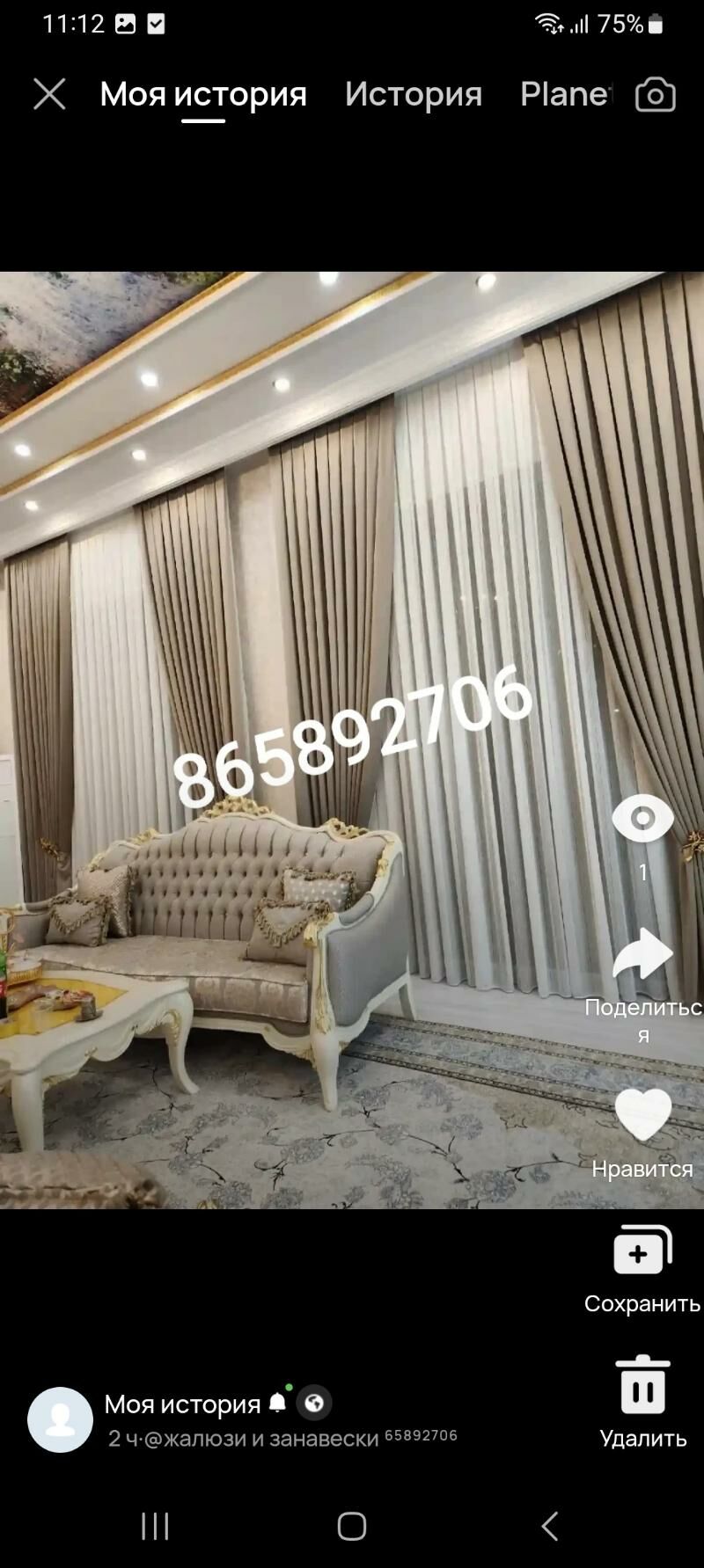The height and width of the screenshot is (1568, 704).
Task: Open the story privacy globe icon
Action: point(314,1403)
